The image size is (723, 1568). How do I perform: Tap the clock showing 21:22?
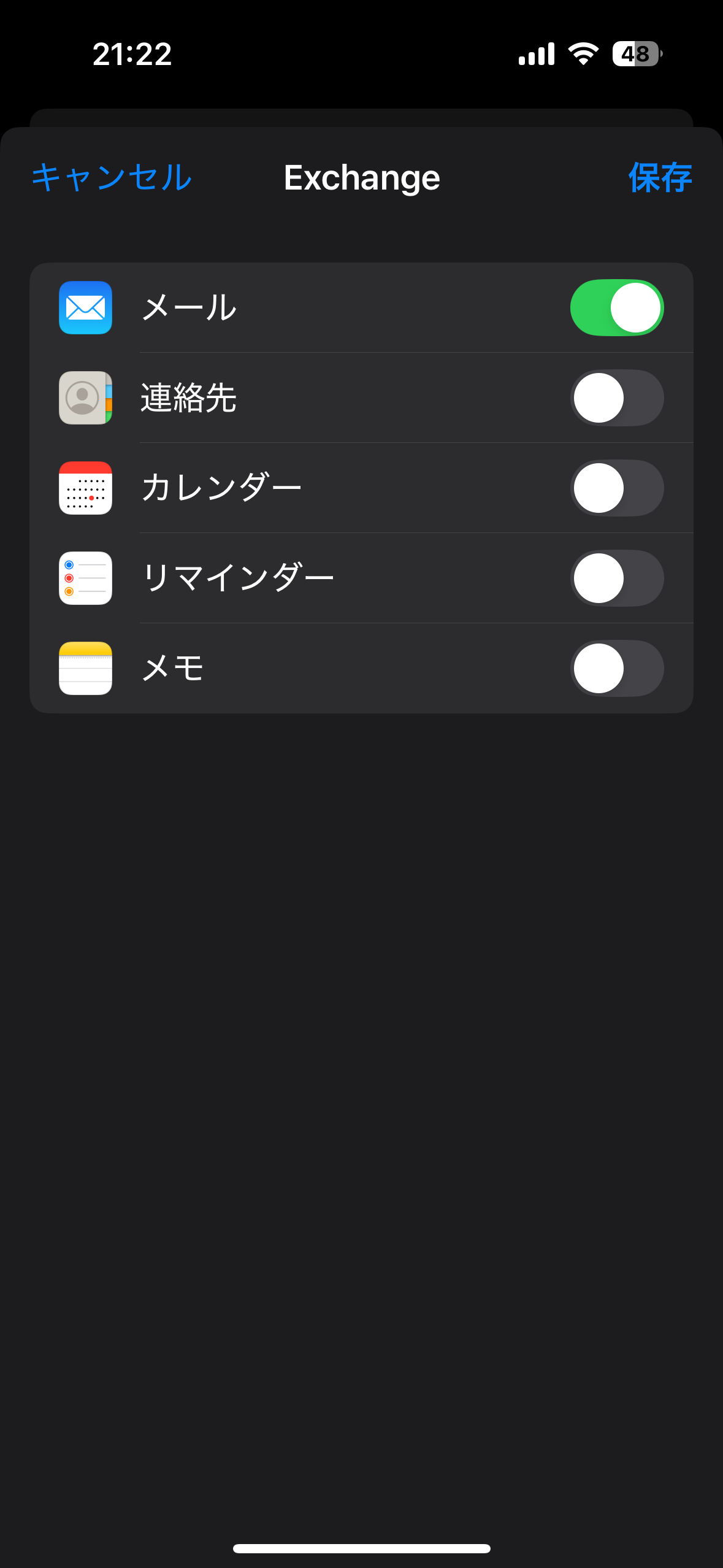132,55
